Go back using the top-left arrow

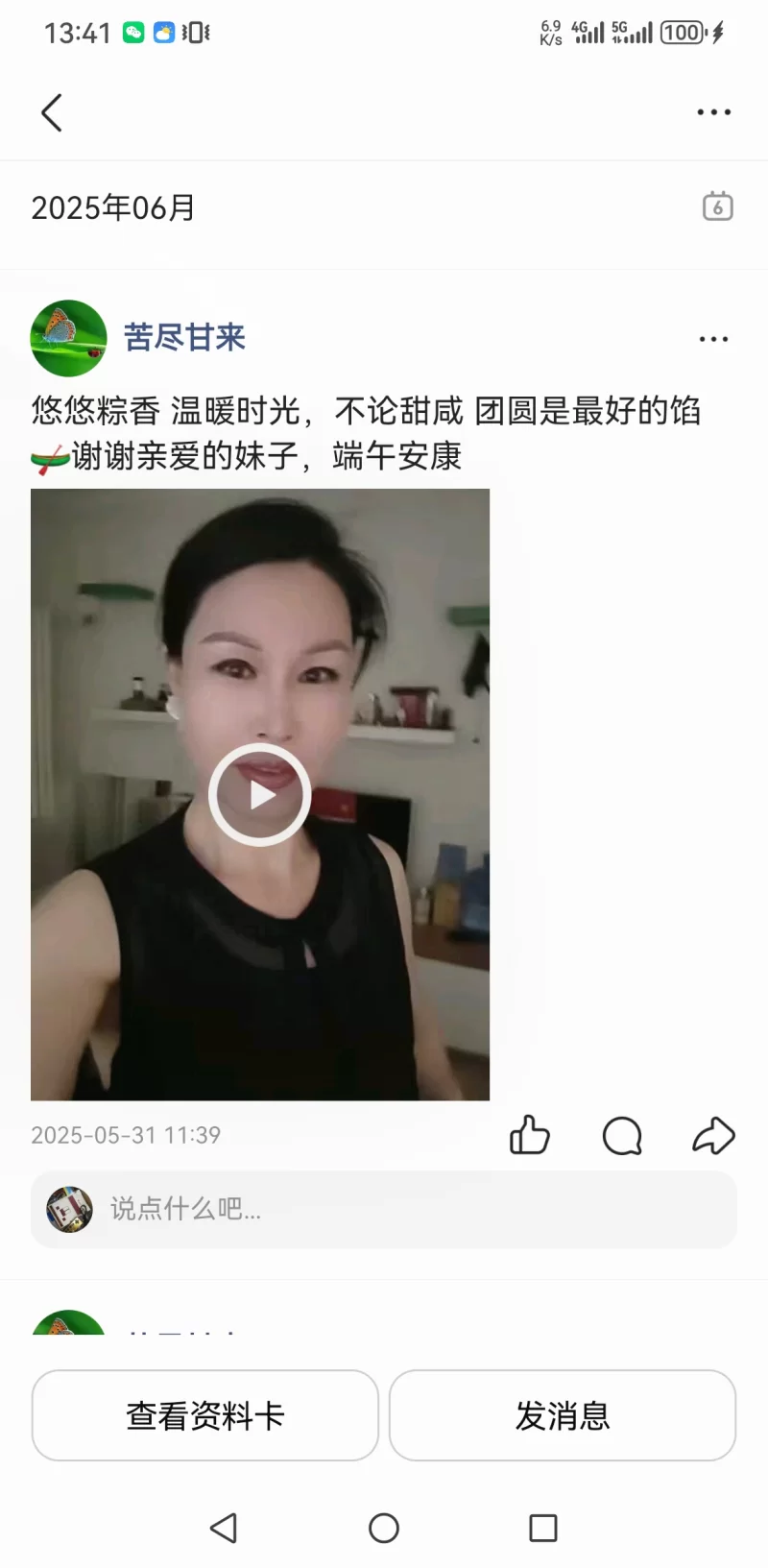tap(52, 112)
